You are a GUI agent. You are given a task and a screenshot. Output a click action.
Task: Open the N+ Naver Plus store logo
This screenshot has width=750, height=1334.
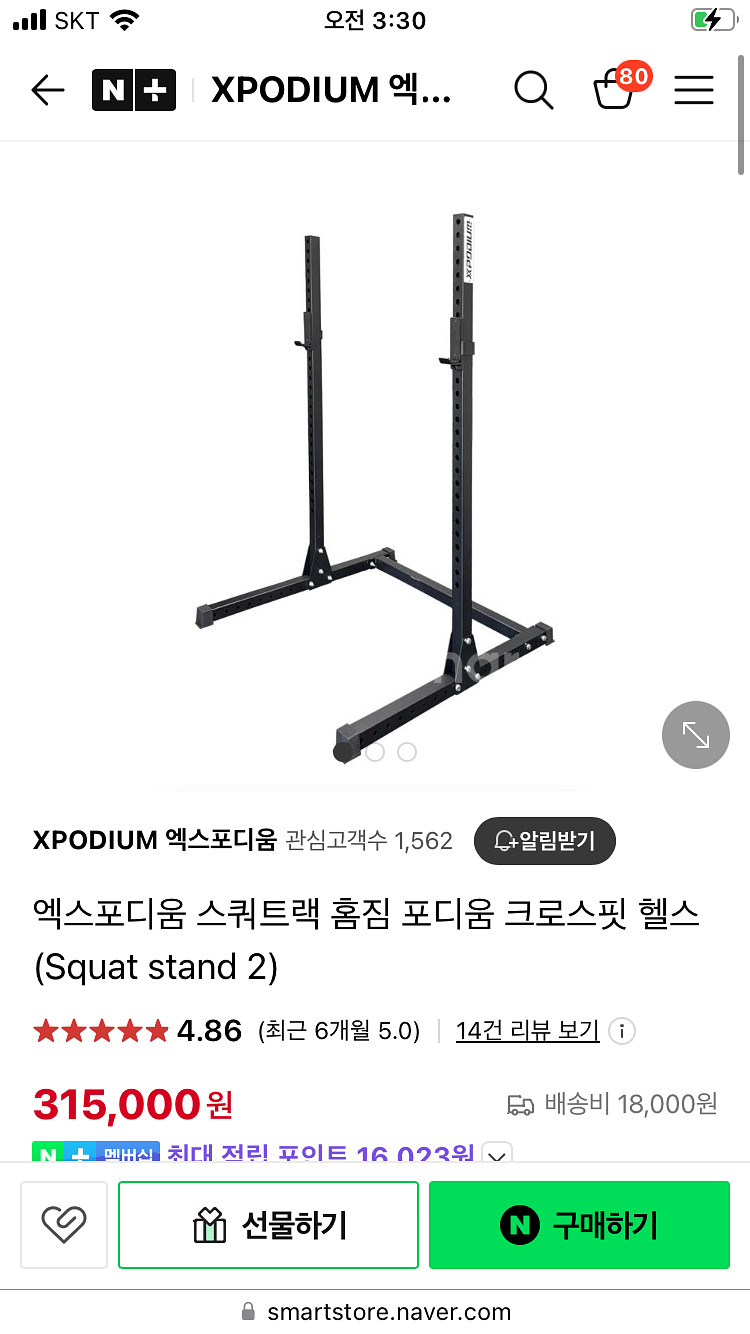(134, 91)
